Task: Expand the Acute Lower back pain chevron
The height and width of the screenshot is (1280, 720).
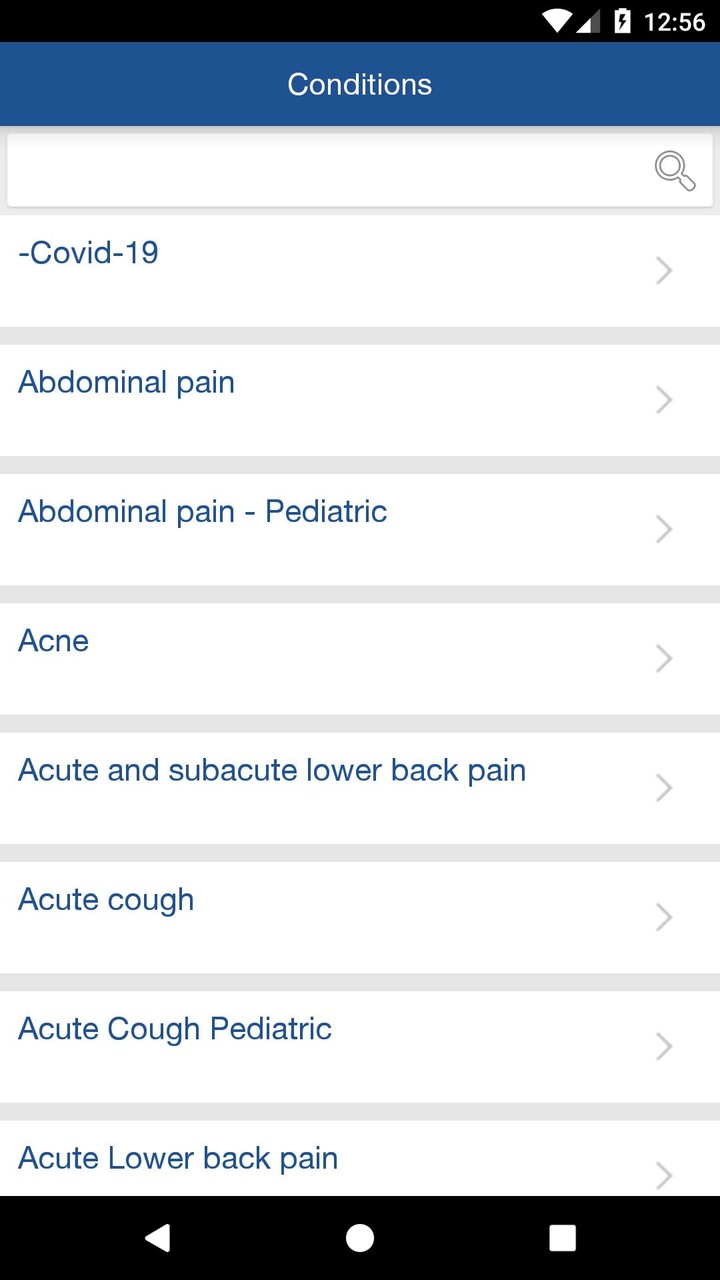Action: pyautogui.click(x=664, y=1175)
